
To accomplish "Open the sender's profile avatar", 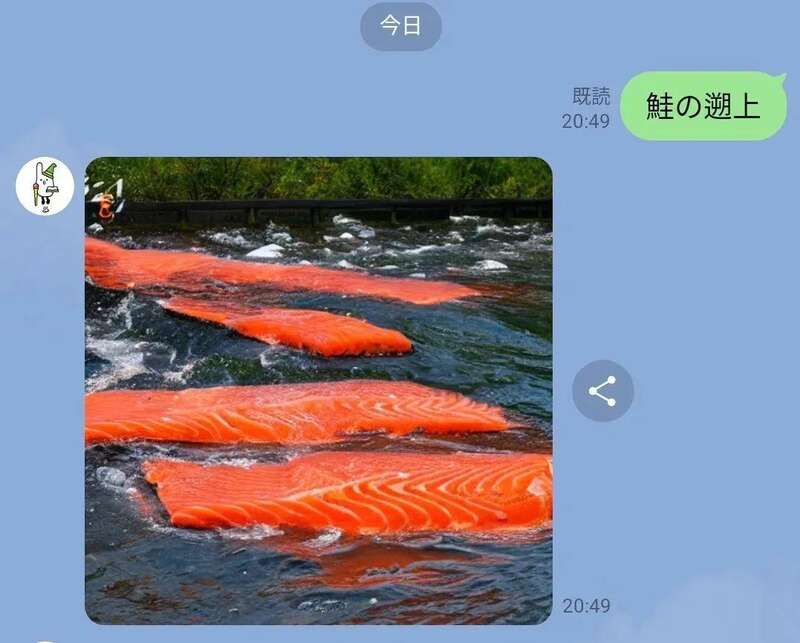I will click(x=45, y=187).
